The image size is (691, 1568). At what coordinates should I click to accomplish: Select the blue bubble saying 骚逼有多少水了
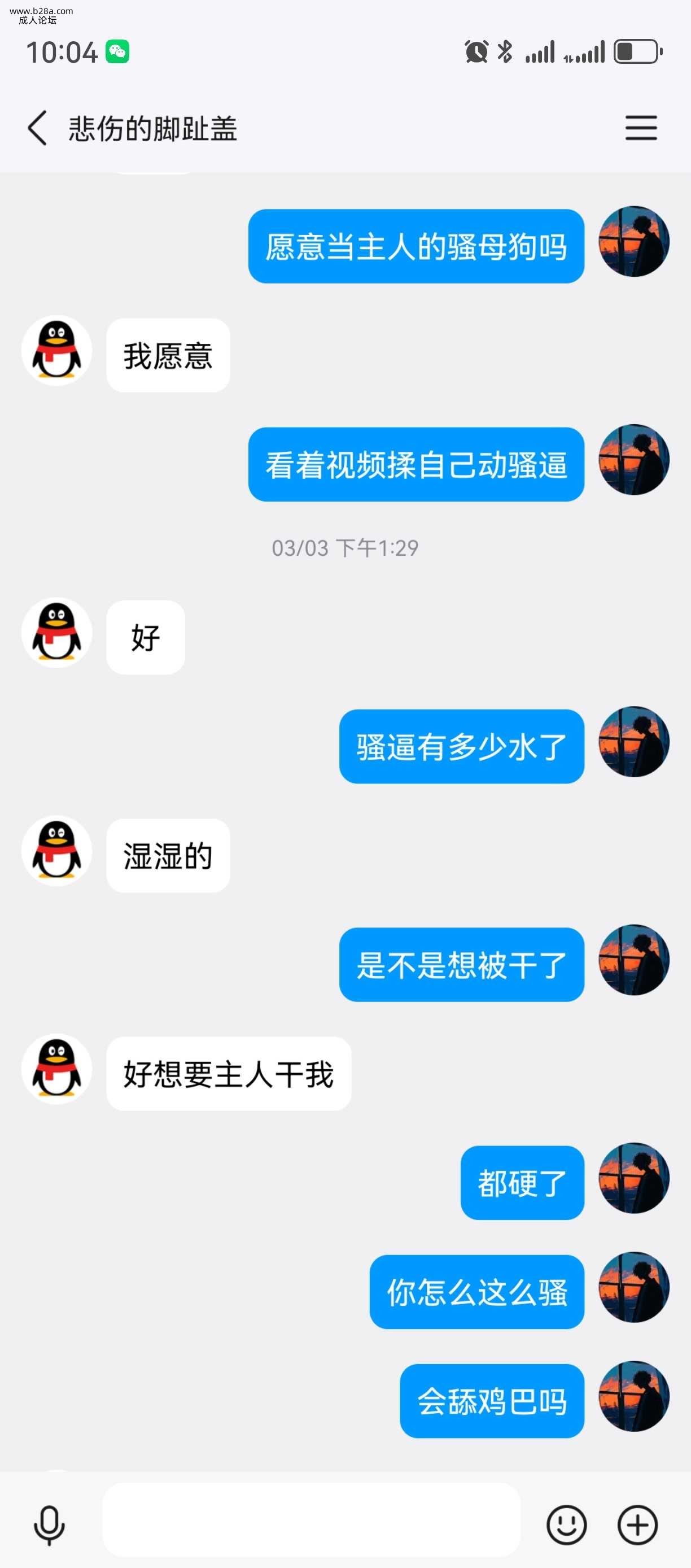(461, 747)
